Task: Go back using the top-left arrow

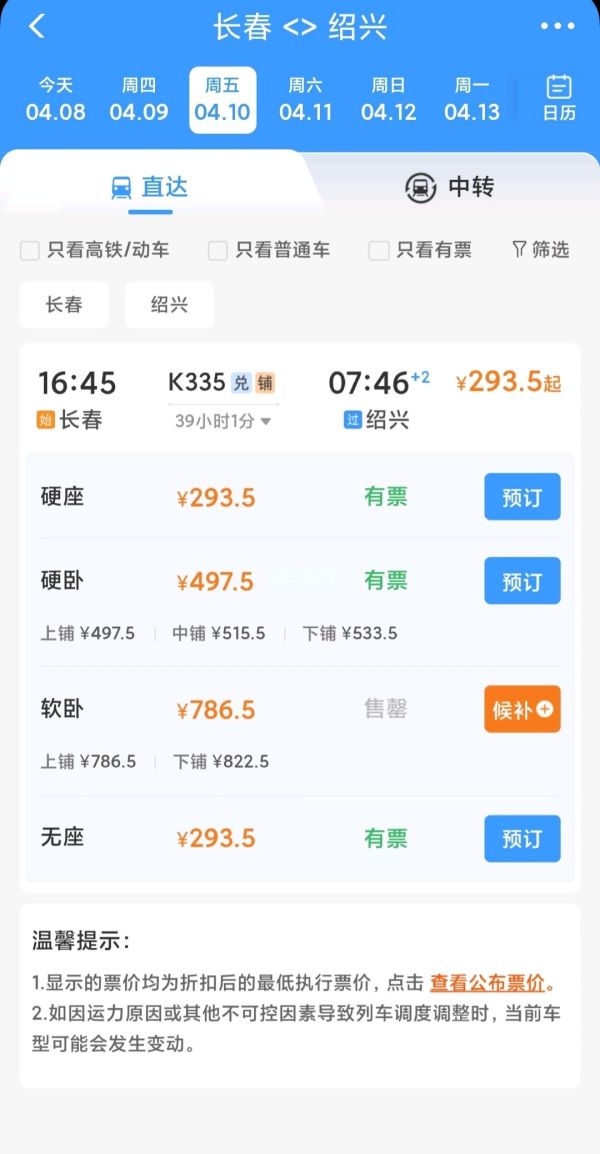Action: 37,27
